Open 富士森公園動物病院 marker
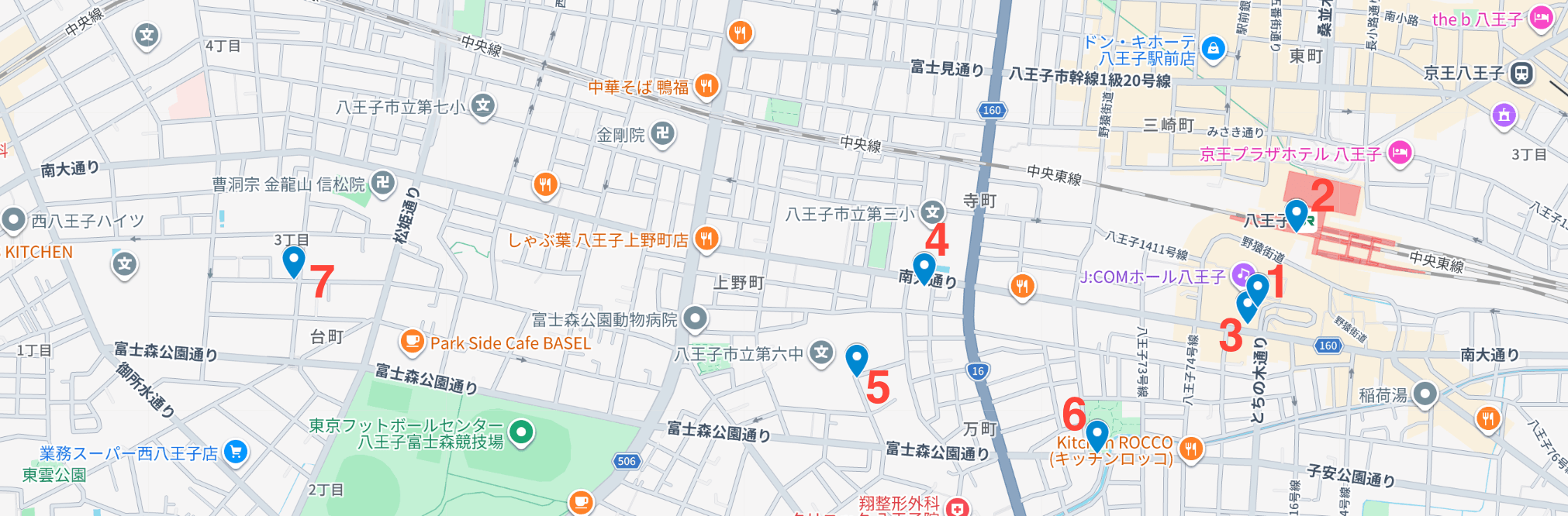Image resolution: width=1568 pixels, height=516 pixels. [696, 318]
